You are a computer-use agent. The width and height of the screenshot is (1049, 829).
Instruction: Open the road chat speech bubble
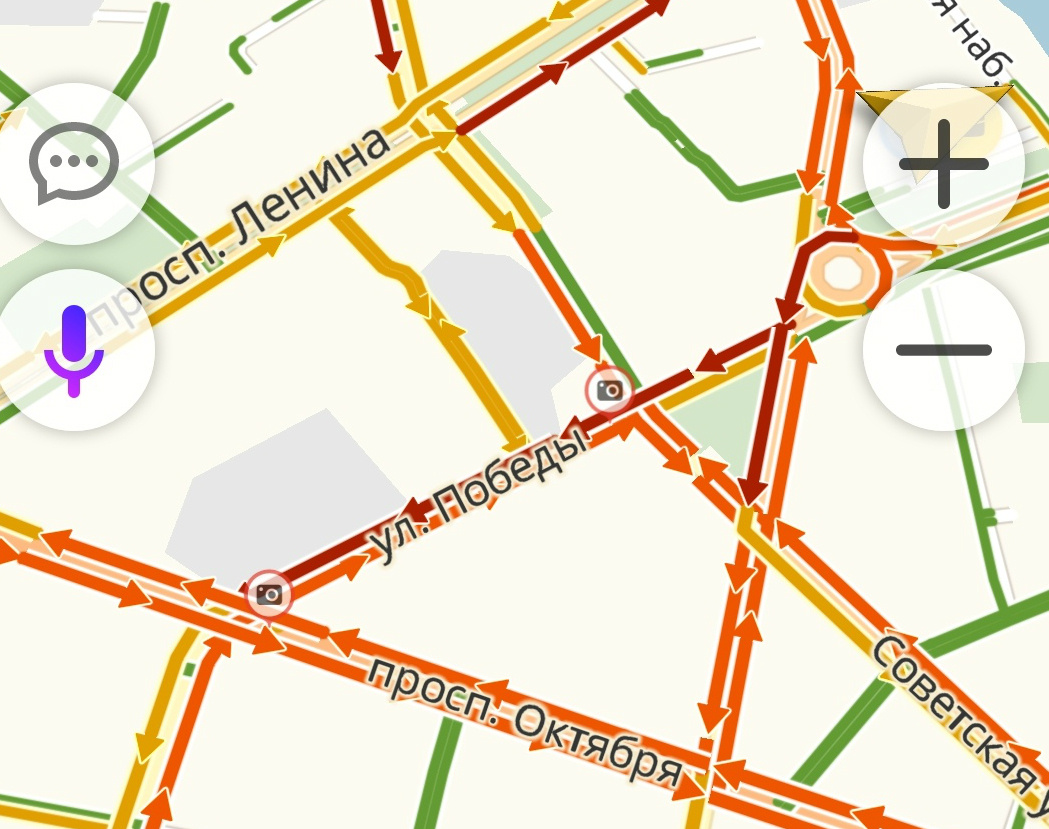tap(74, 162)
